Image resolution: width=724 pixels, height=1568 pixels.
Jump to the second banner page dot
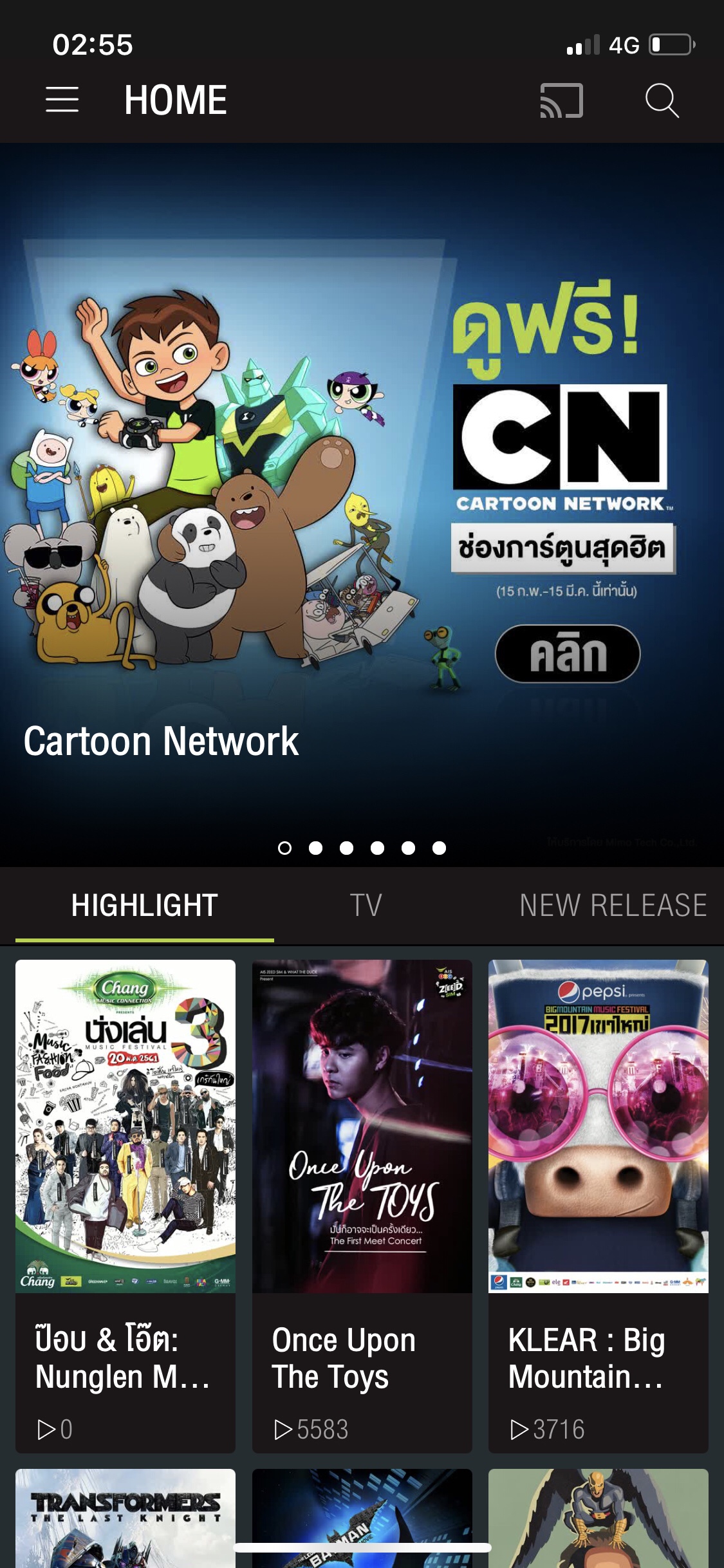point(315,848)
